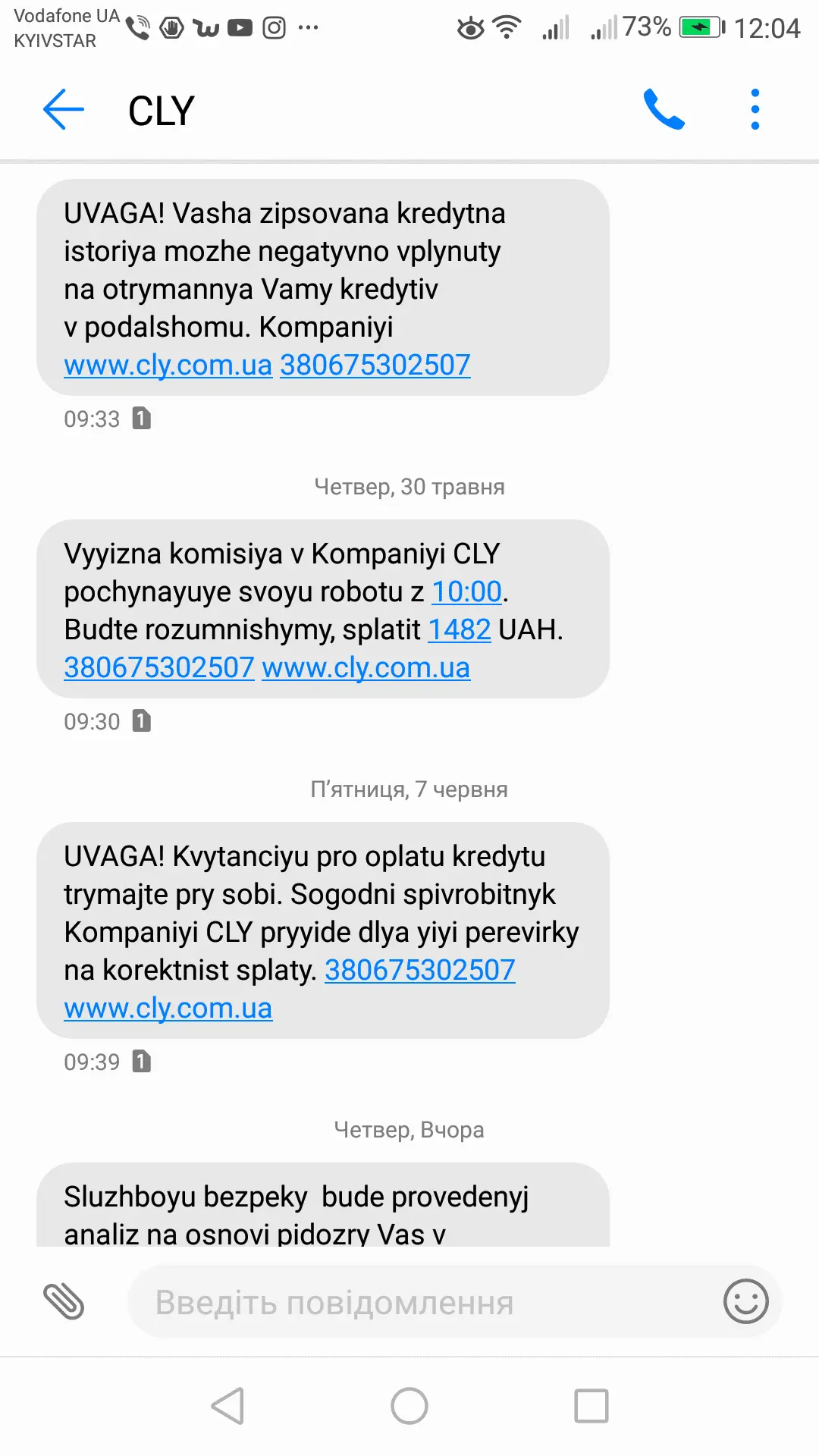This screenshot has width=819, height=1456.
Task: Open www.cly.com.ua link in 09:33 message
Action: click(x=168, y=365)
